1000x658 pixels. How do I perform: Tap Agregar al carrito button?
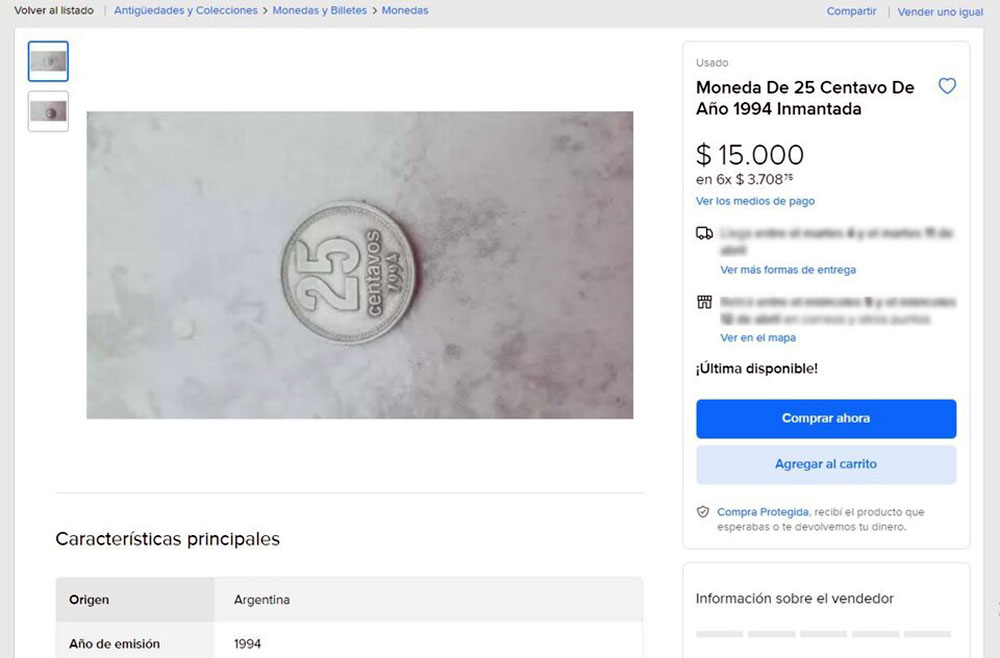(826, 465)
